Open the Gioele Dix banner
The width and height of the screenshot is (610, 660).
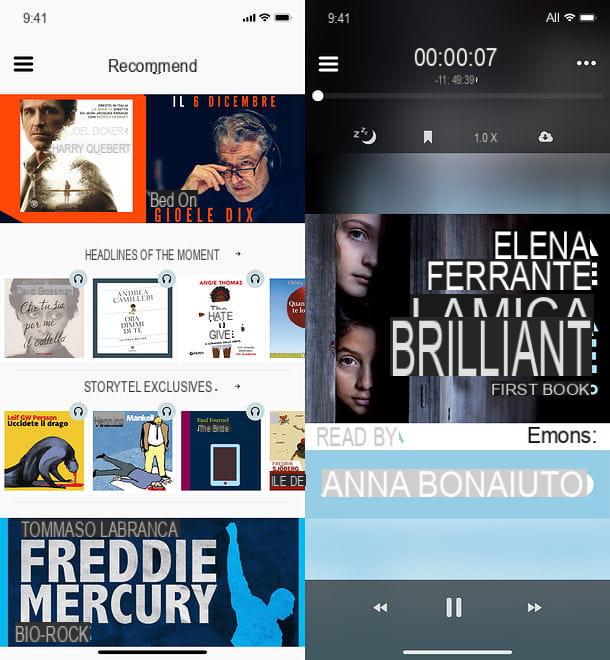(x=225, y=157)
